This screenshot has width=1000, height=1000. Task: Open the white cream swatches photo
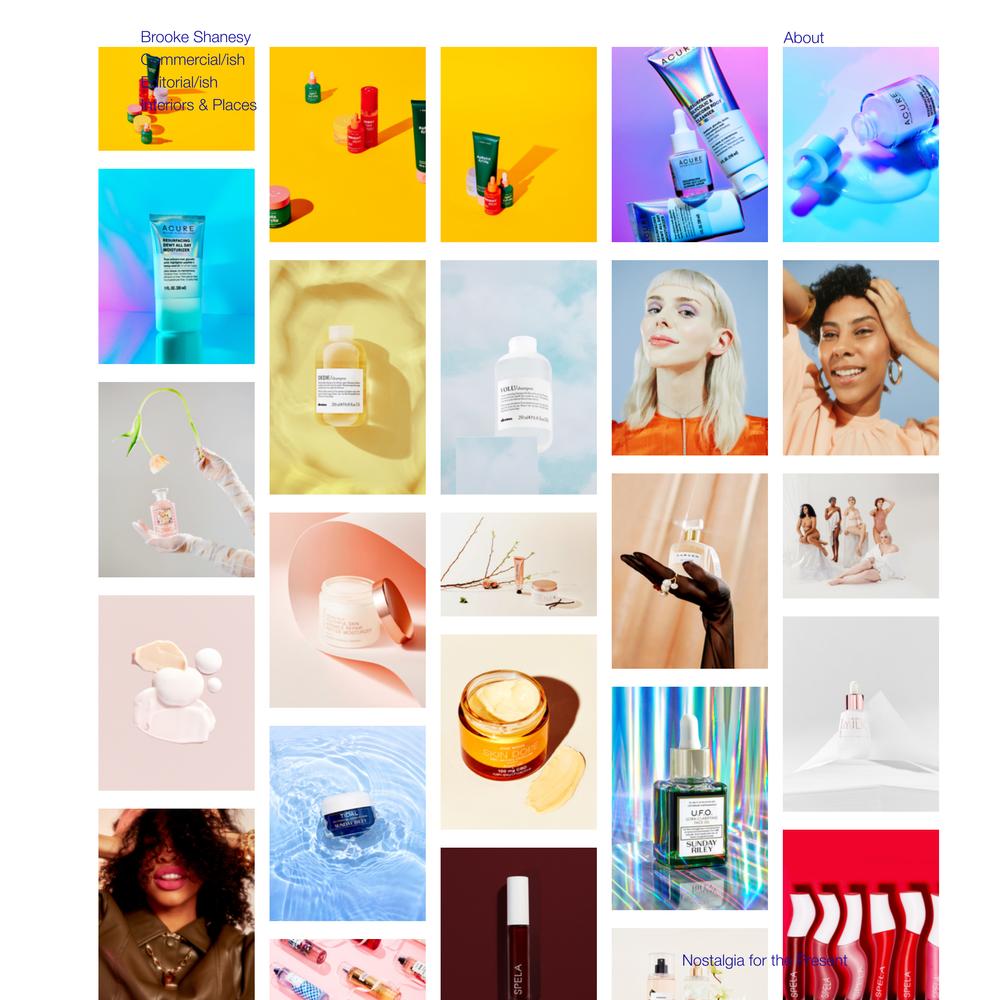[x=176, y=692]
